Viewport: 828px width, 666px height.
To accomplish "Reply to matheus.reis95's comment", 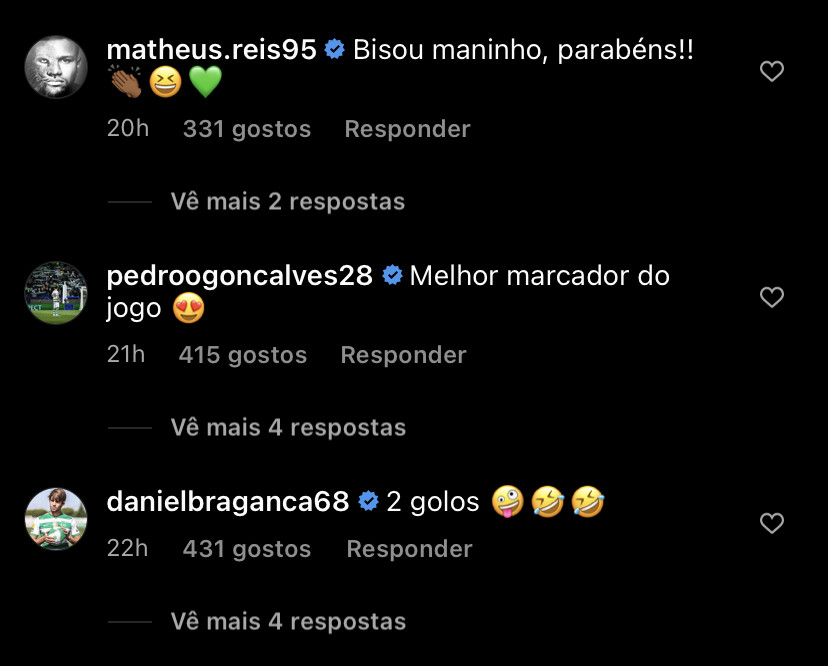I will [407, 129].
